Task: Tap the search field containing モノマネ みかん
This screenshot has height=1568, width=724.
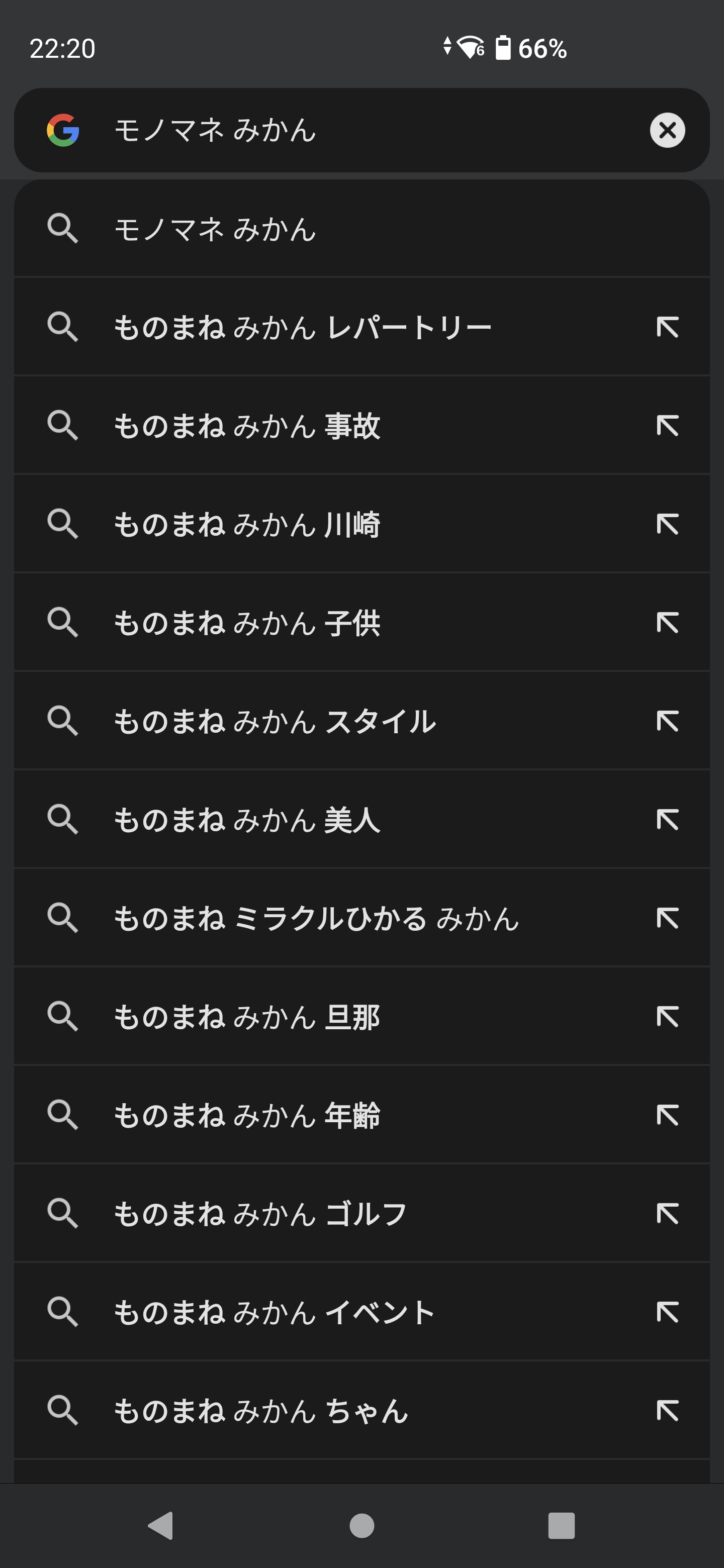Action: 361,130
